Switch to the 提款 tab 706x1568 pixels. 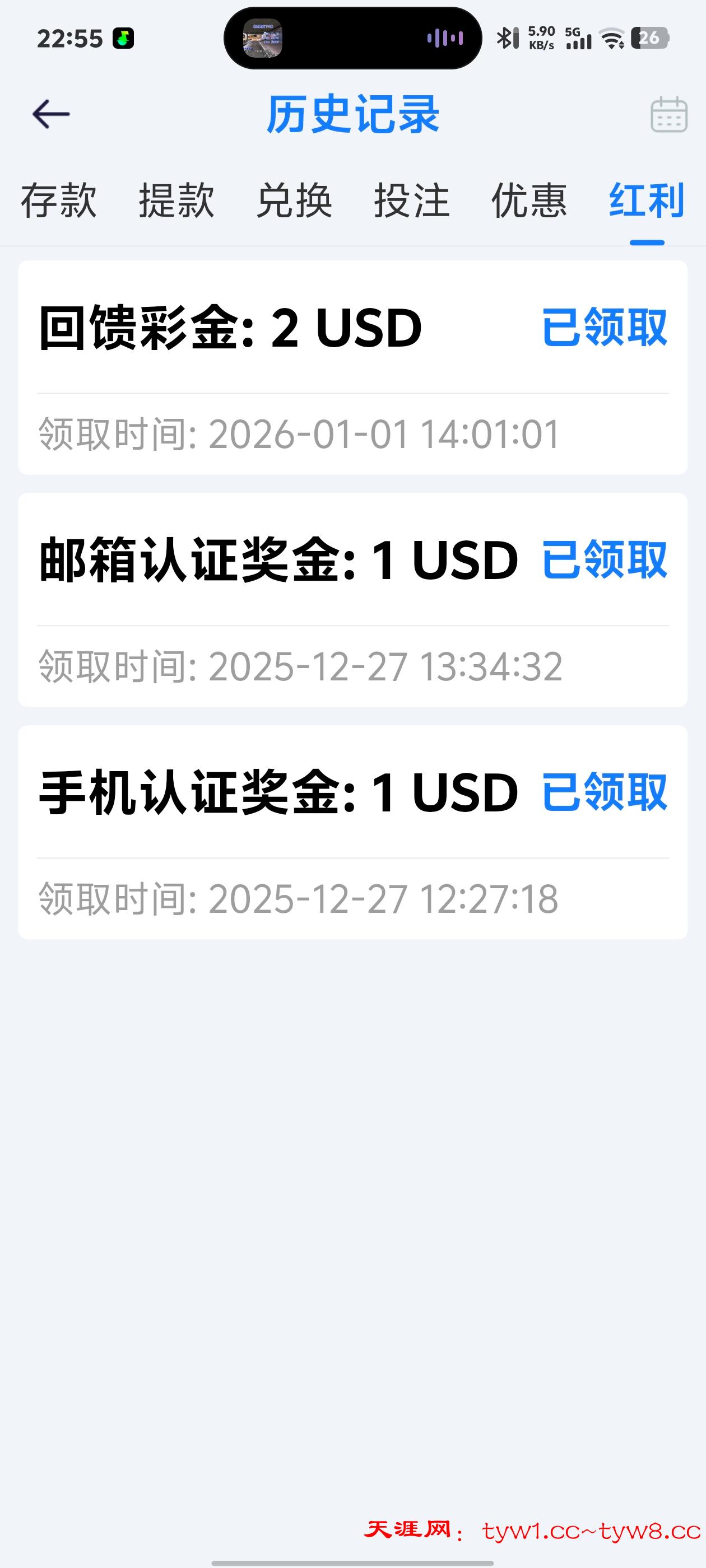coord(176,201)
